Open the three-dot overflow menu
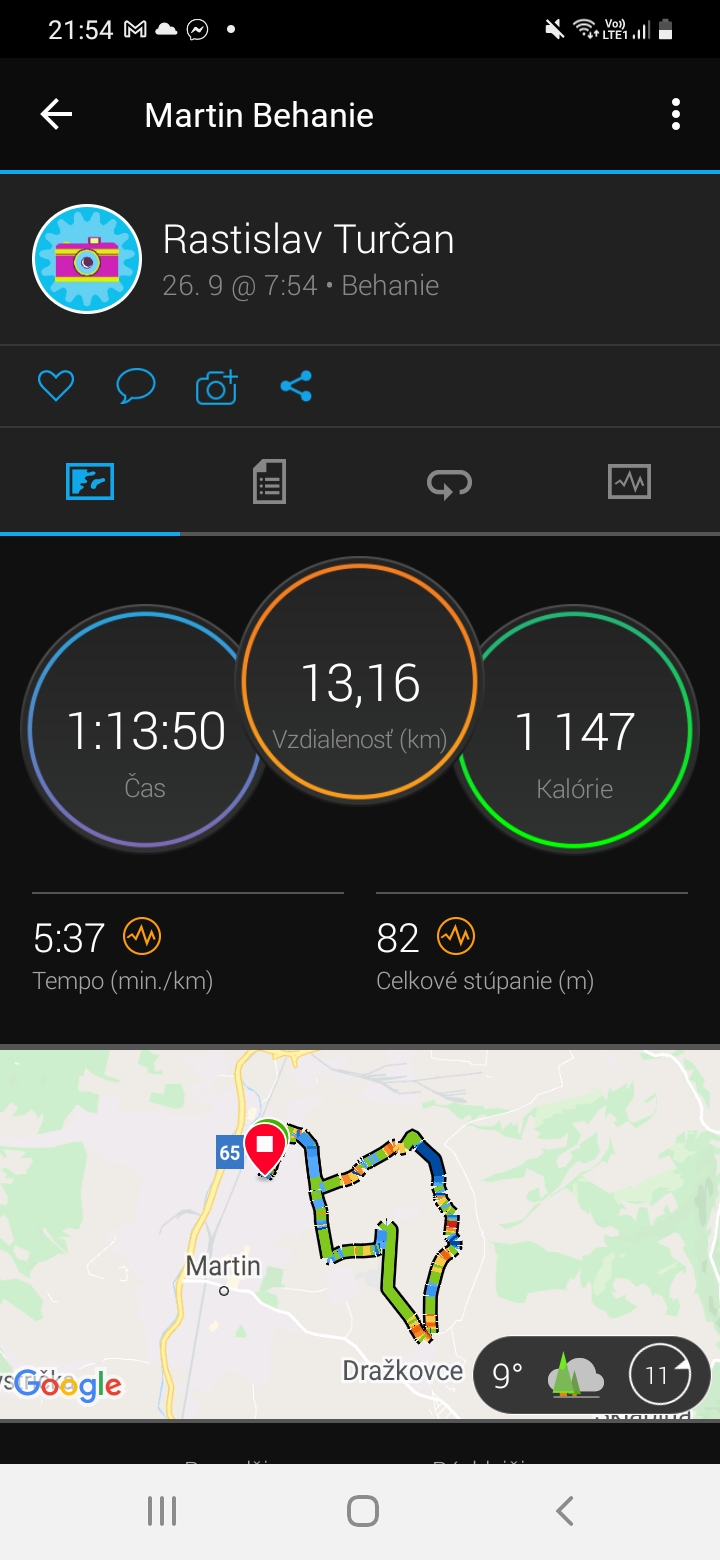 (676, 115)
